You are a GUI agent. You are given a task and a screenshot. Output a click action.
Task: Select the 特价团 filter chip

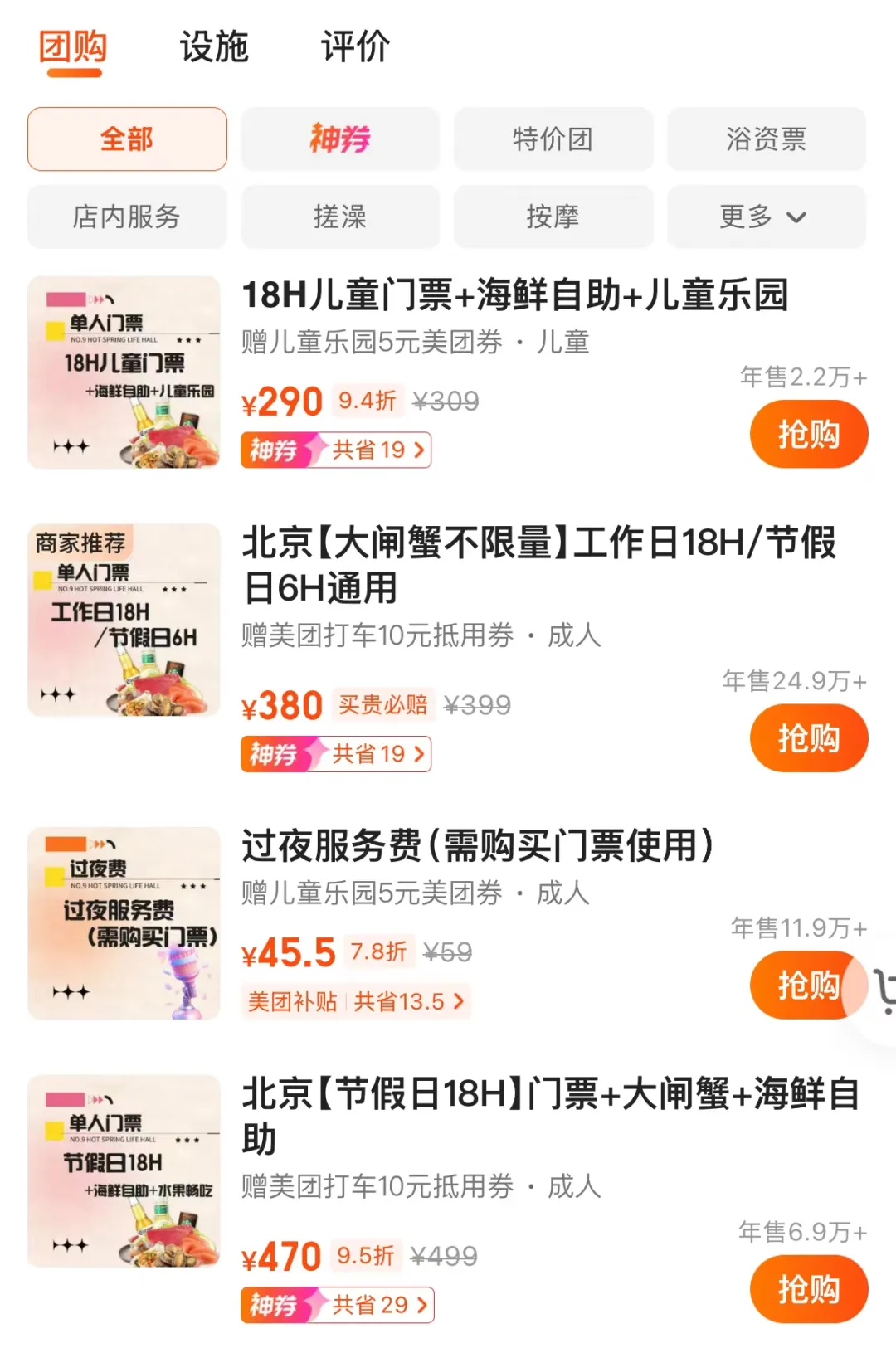(553, 139)
